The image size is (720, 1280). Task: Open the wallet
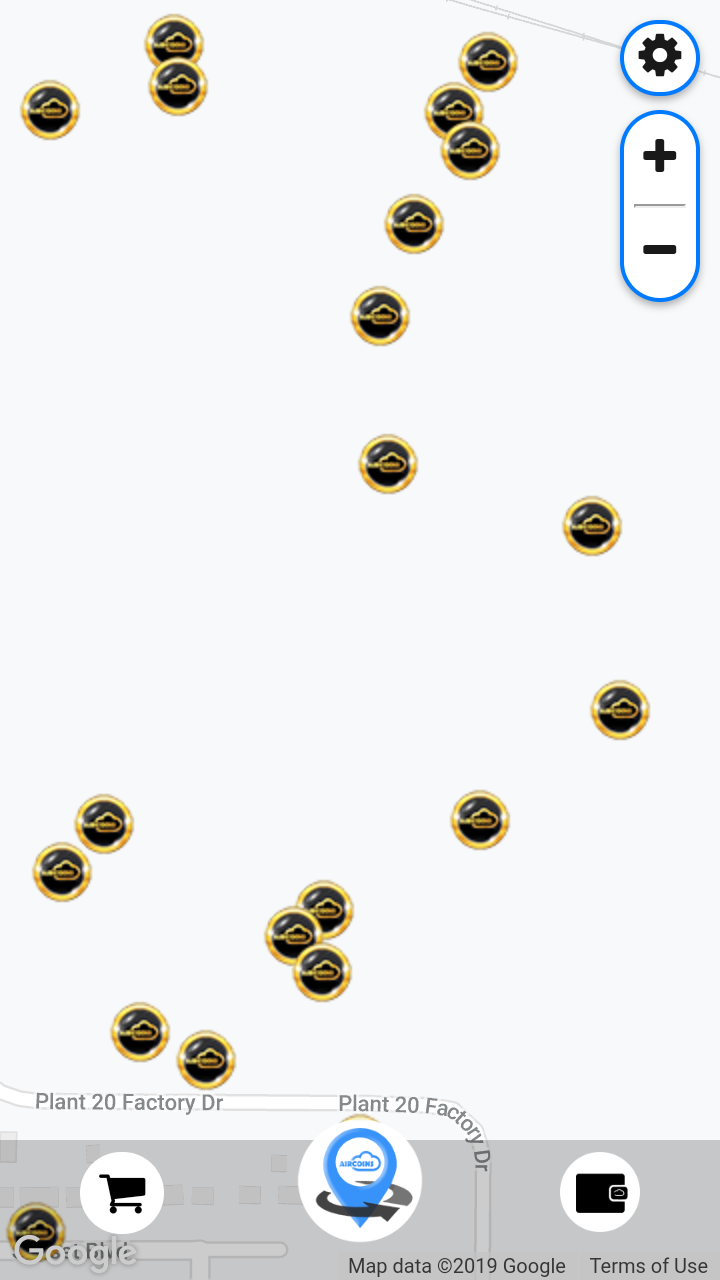pos(600,1192)
